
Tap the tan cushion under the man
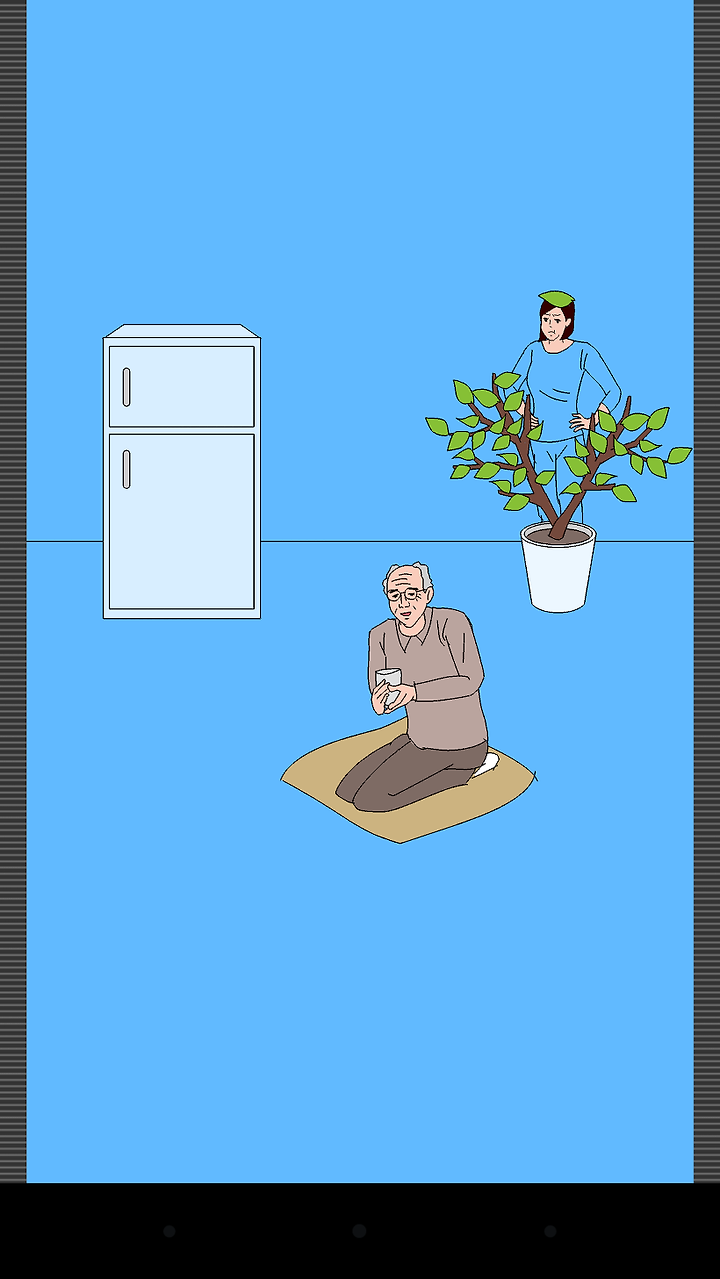[x=408, y=780]
